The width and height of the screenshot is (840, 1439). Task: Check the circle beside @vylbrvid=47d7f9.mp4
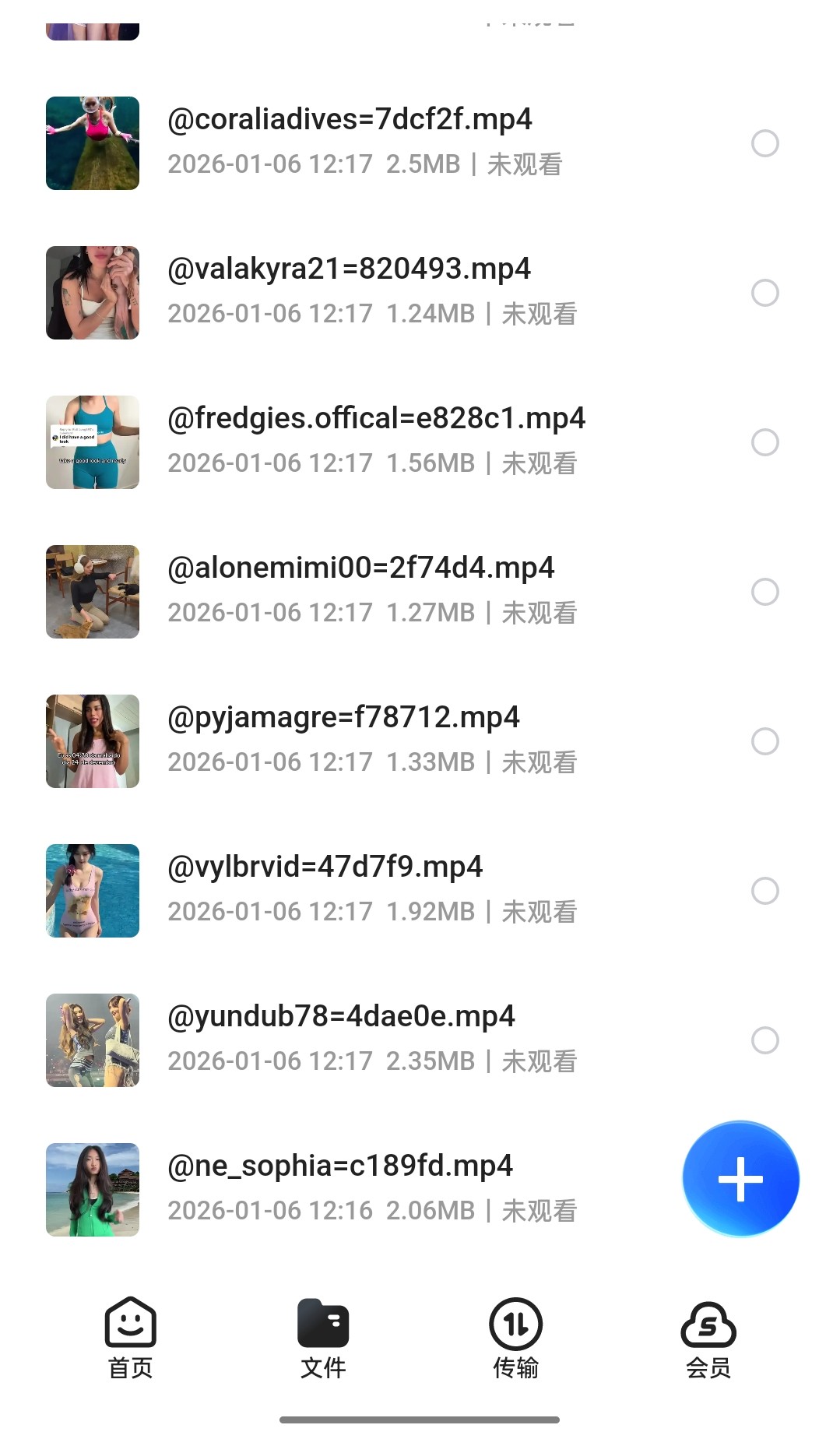pos(764,891)
